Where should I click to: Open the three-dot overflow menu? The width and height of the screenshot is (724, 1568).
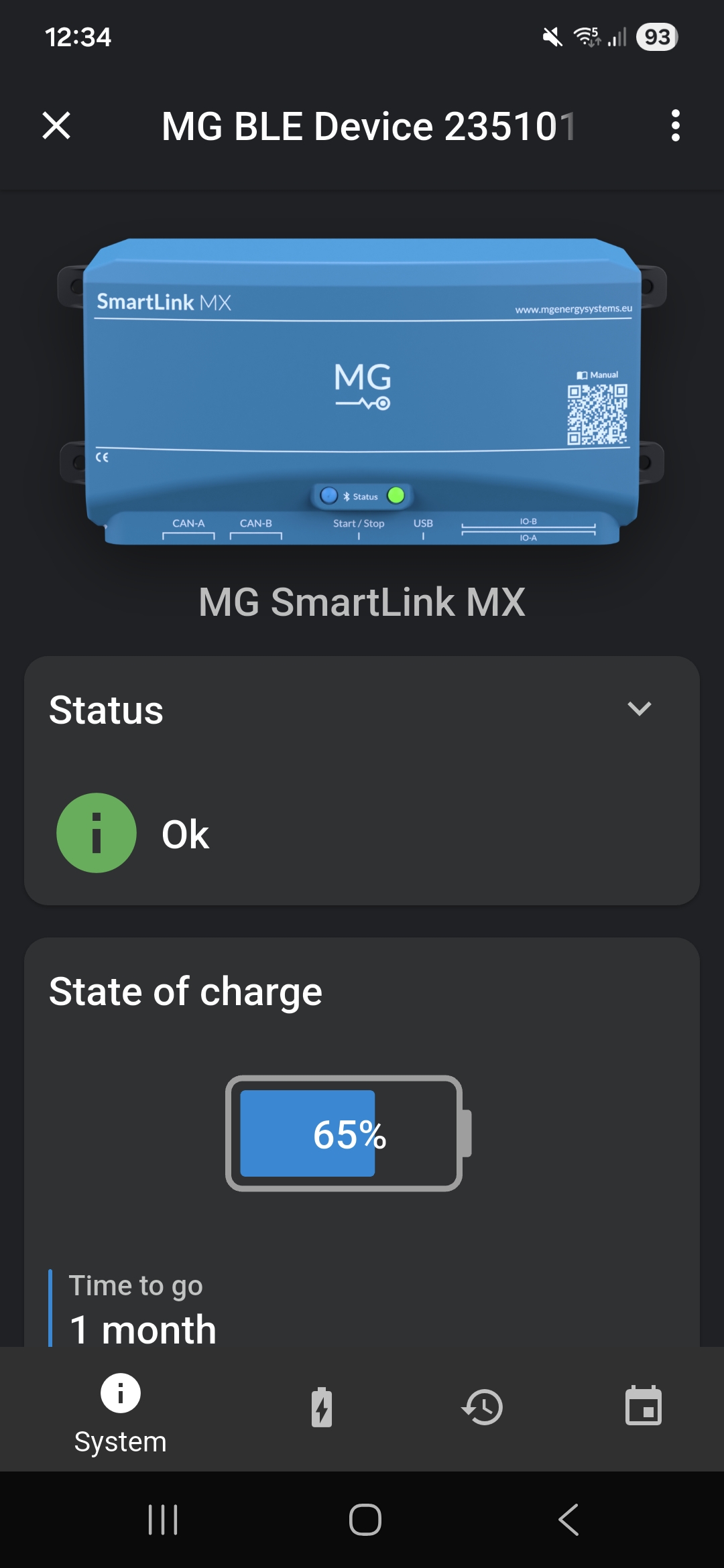tap(674, 125)
